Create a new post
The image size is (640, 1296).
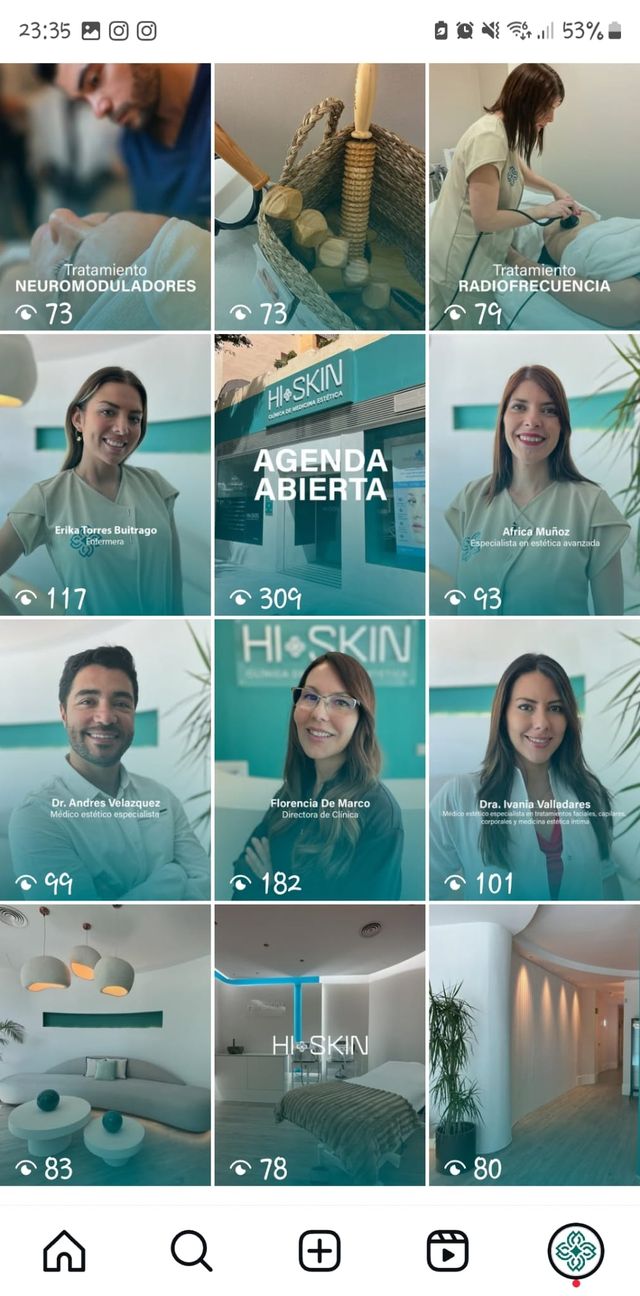[x=320, y=1251]
